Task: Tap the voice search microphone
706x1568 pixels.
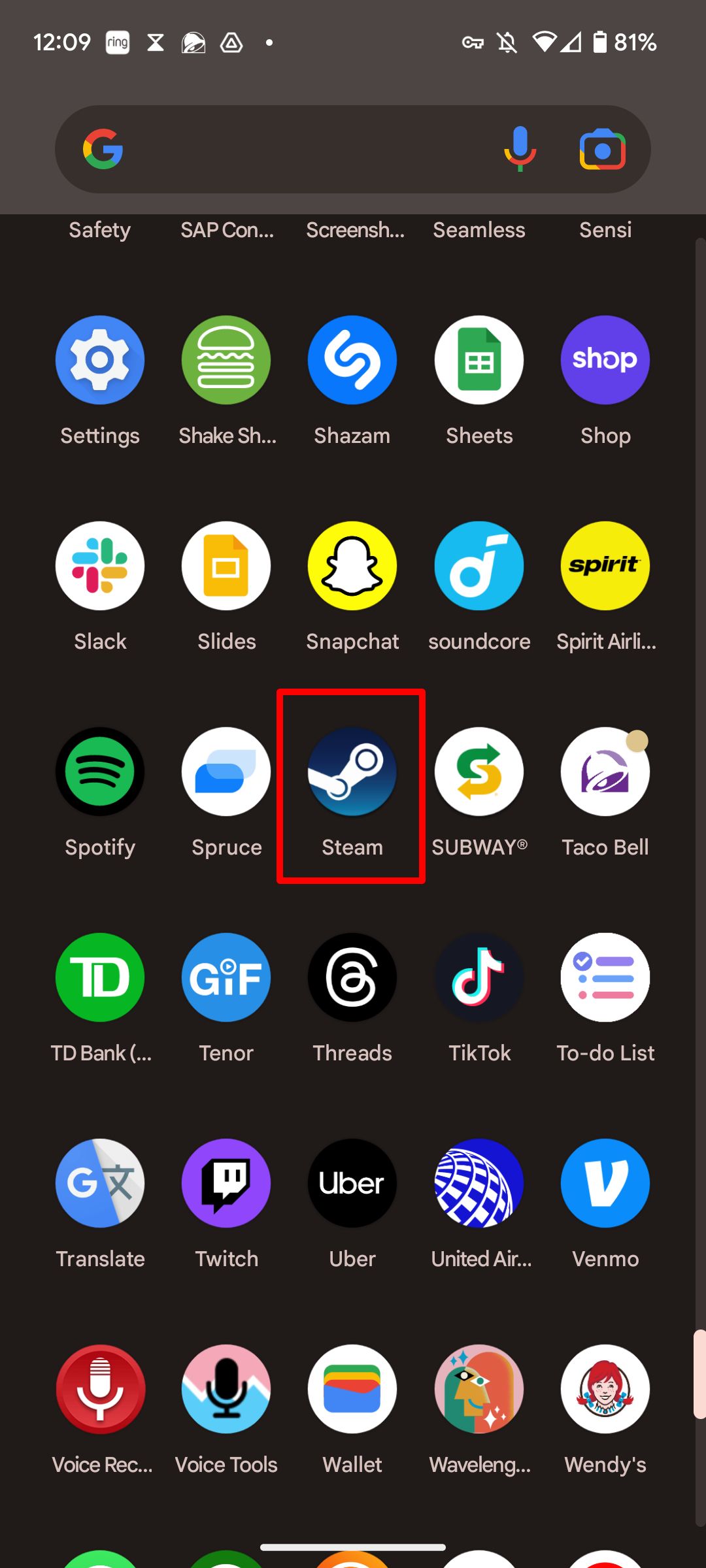Action: [x=520, y=149]
